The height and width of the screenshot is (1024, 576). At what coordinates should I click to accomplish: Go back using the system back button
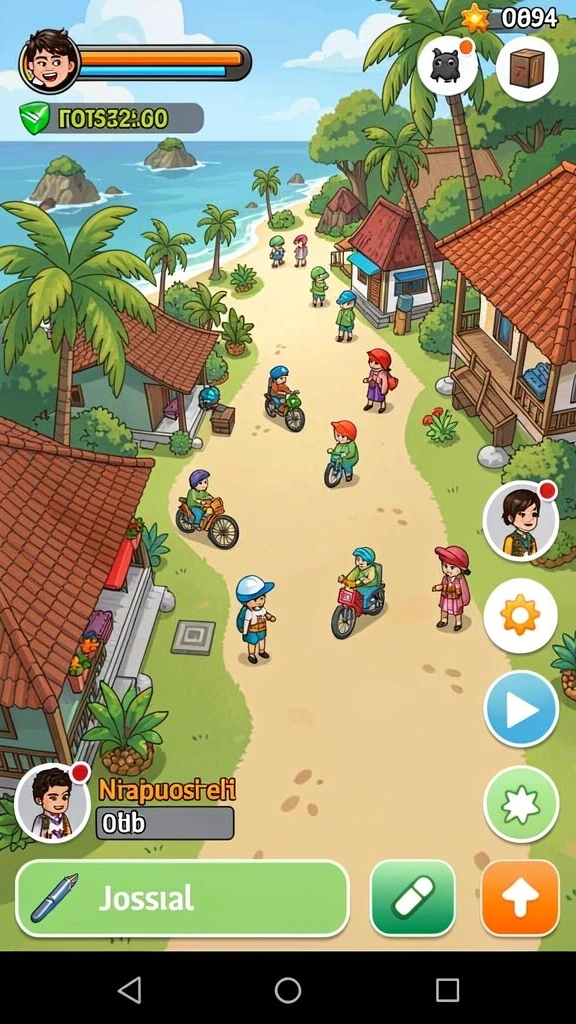tap(129, 990)
